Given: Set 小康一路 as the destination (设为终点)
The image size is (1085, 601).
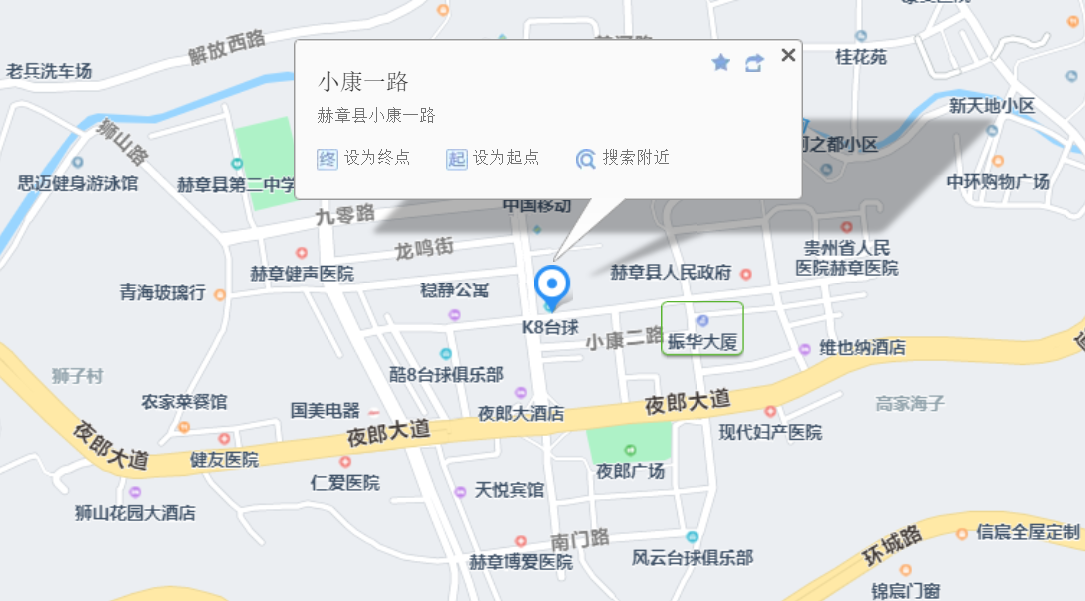Looking at the screenshot, I should (x=365, y=158).
